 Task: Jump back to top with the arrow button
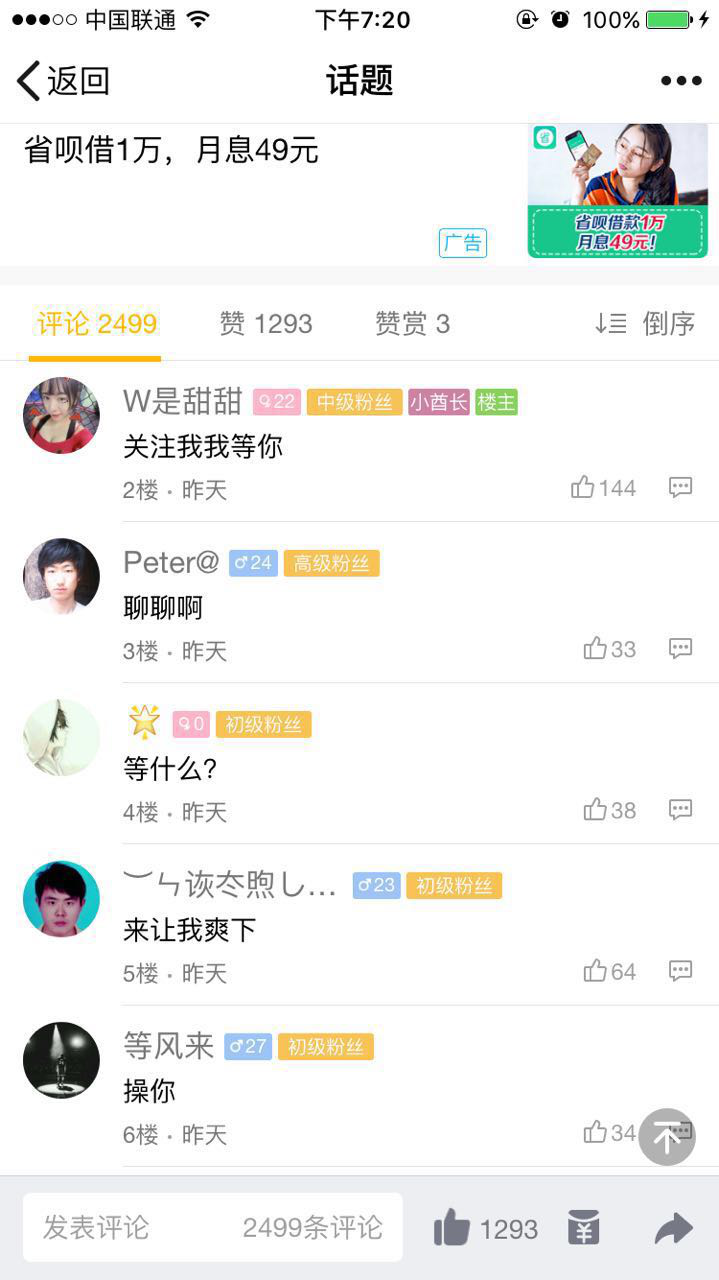[667, 1137]
